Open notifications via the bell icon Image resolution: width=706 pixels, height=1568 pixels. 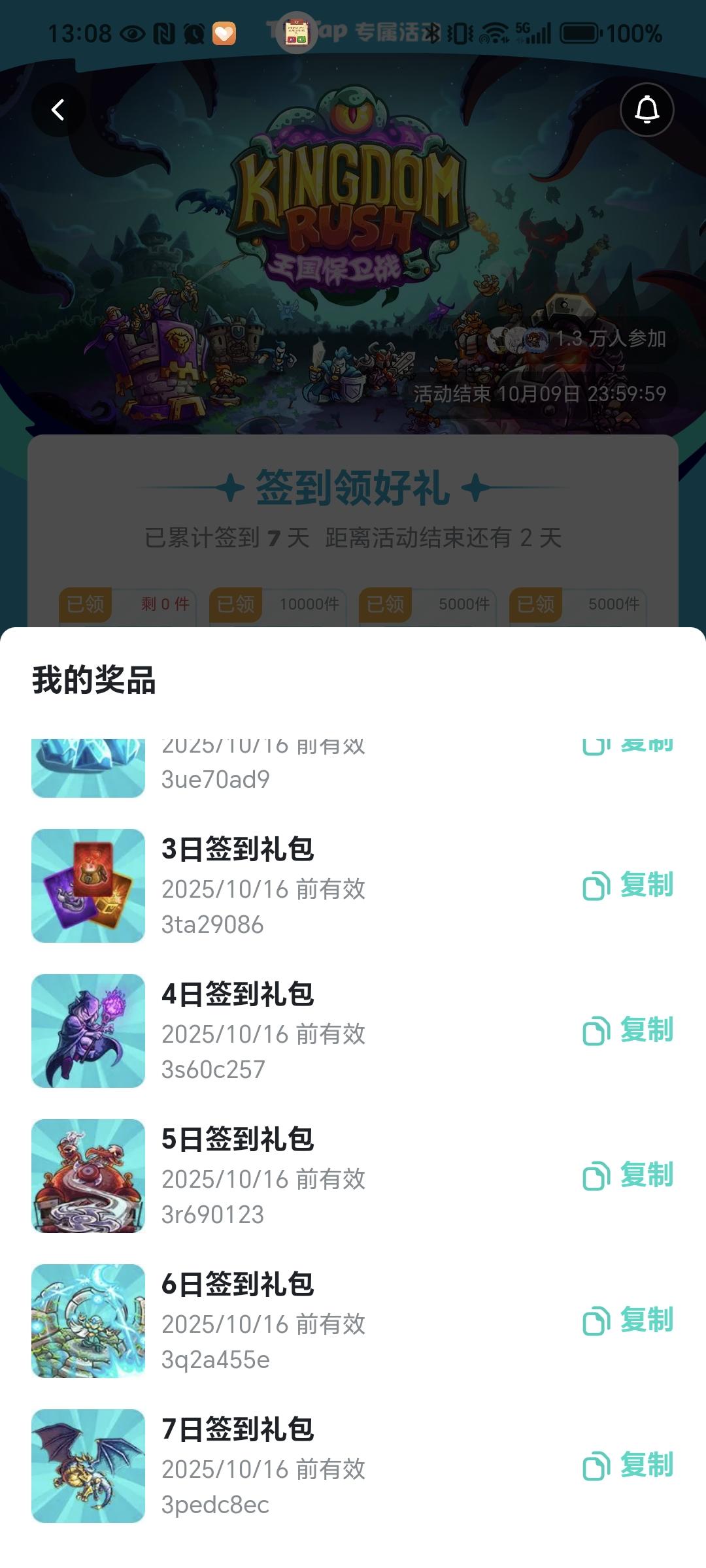tap(647, 110)
